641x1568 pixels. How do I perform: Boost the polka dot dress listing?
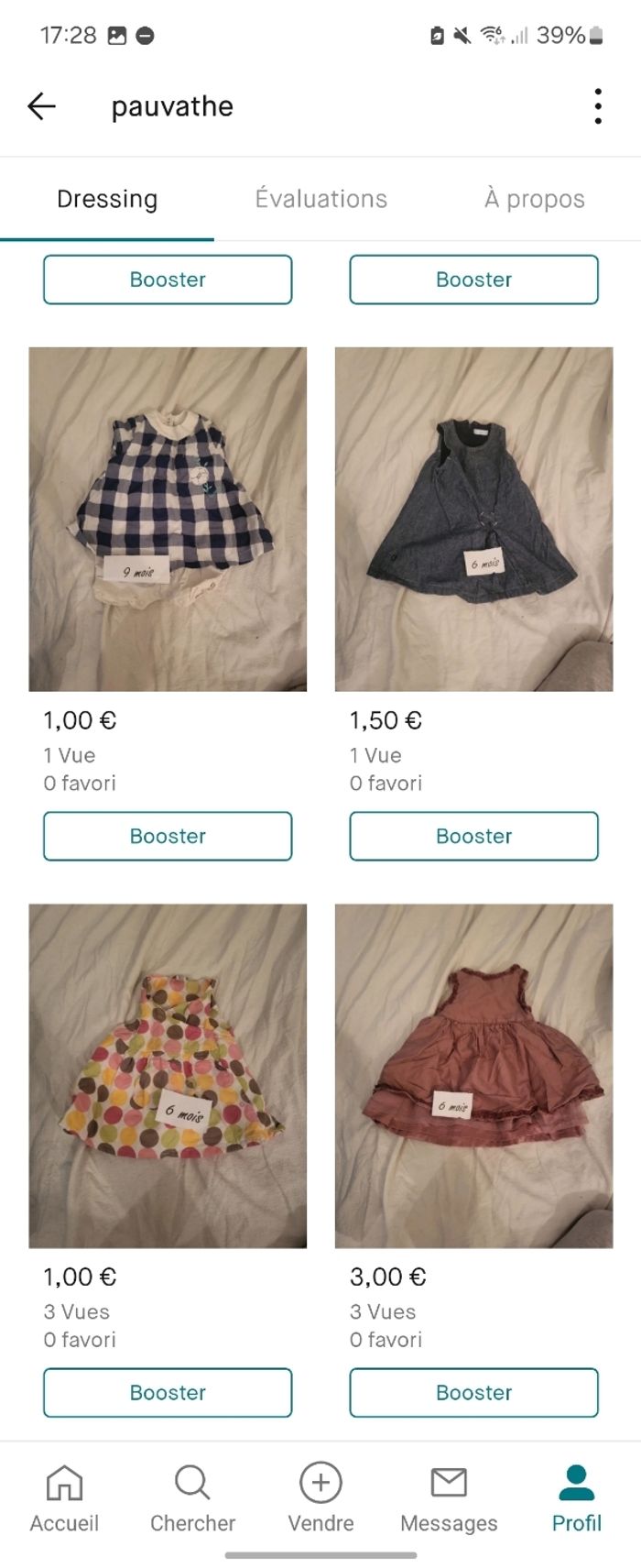(168, 1392)
